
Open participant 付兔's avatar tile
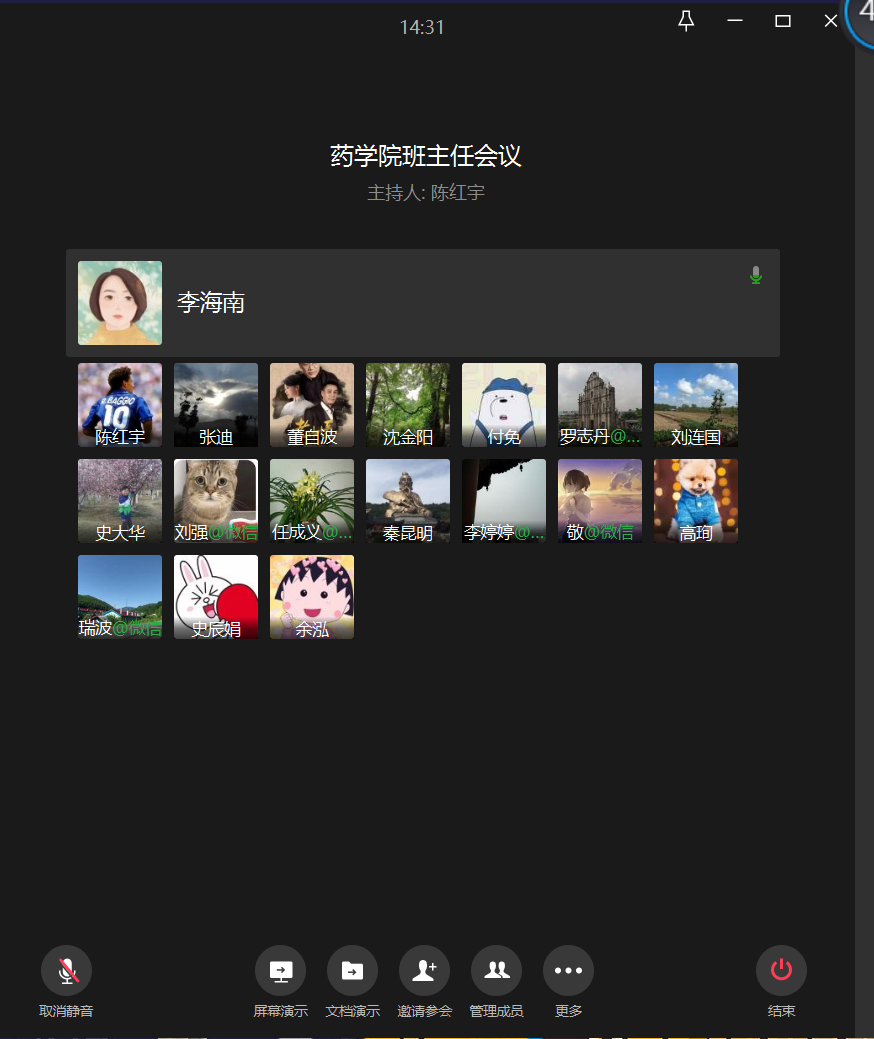coord(504,404)
